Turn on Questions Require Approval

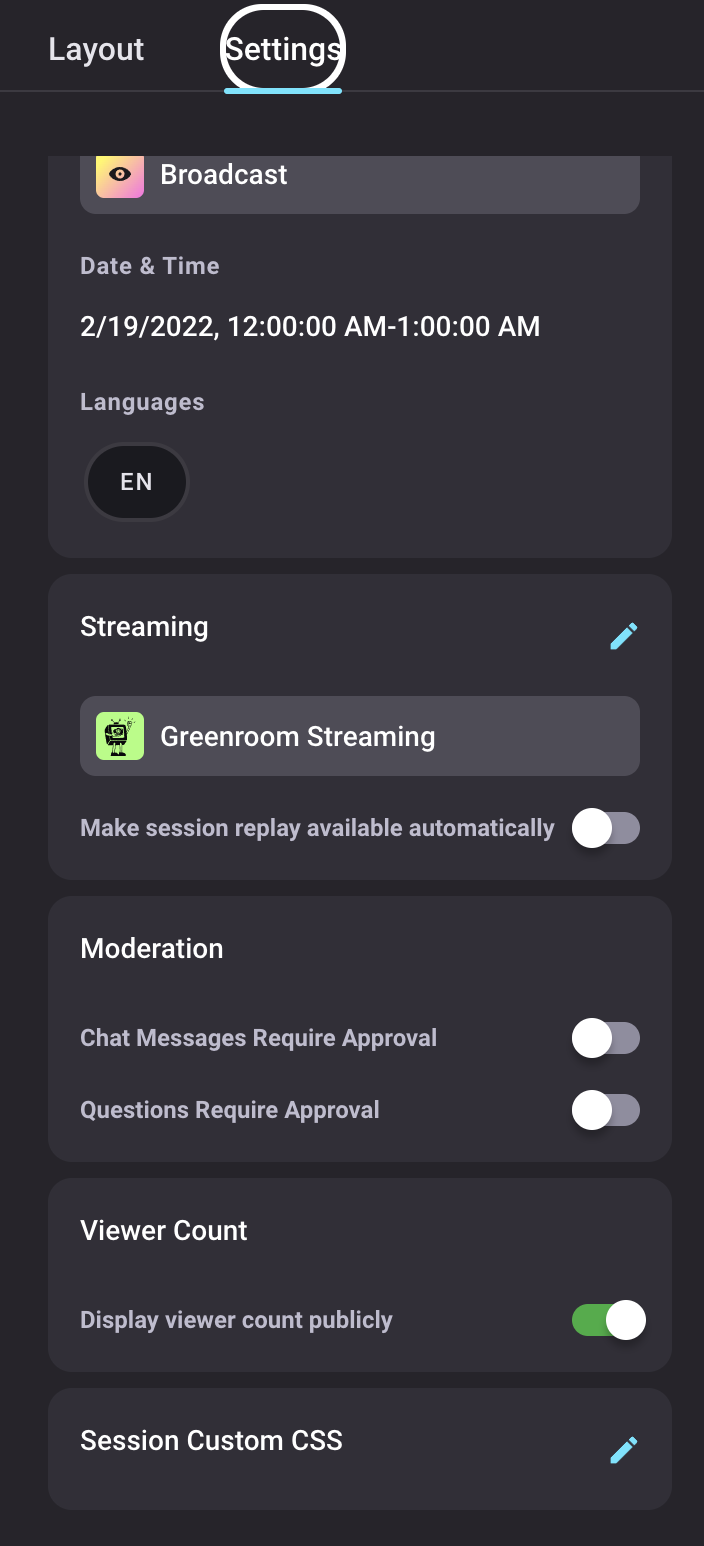click(606, 1110)
